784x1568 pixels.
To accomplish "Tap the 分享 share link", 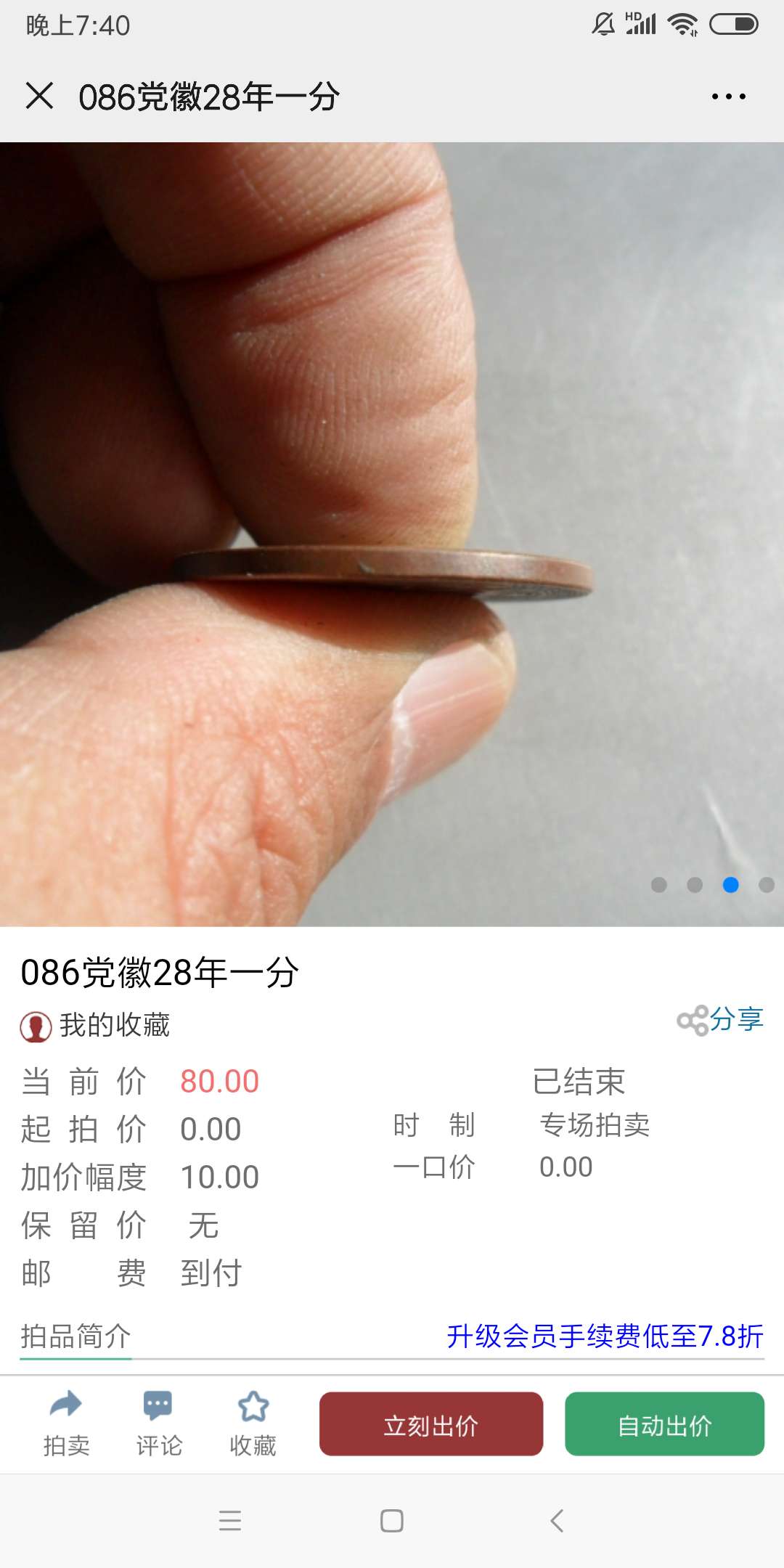I will pyautogui.click(x=721, y=1020).
